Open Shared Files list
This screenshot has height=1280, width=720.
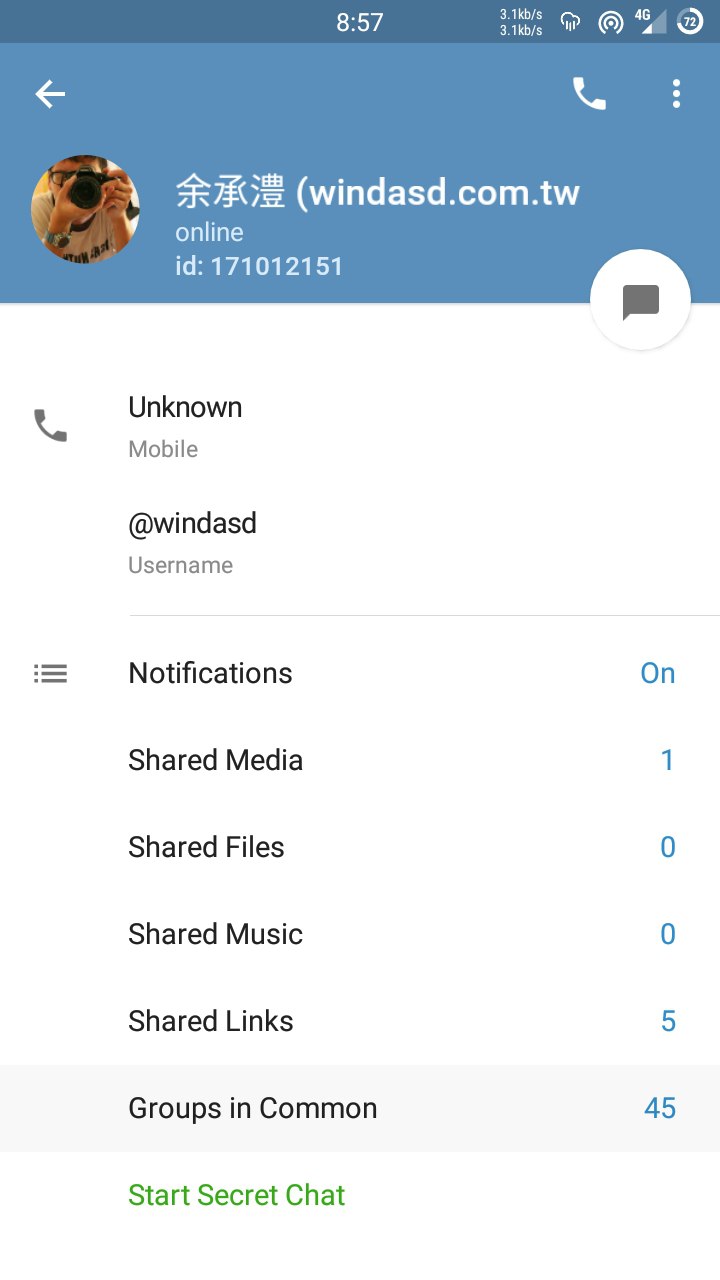tap(360, 847)
